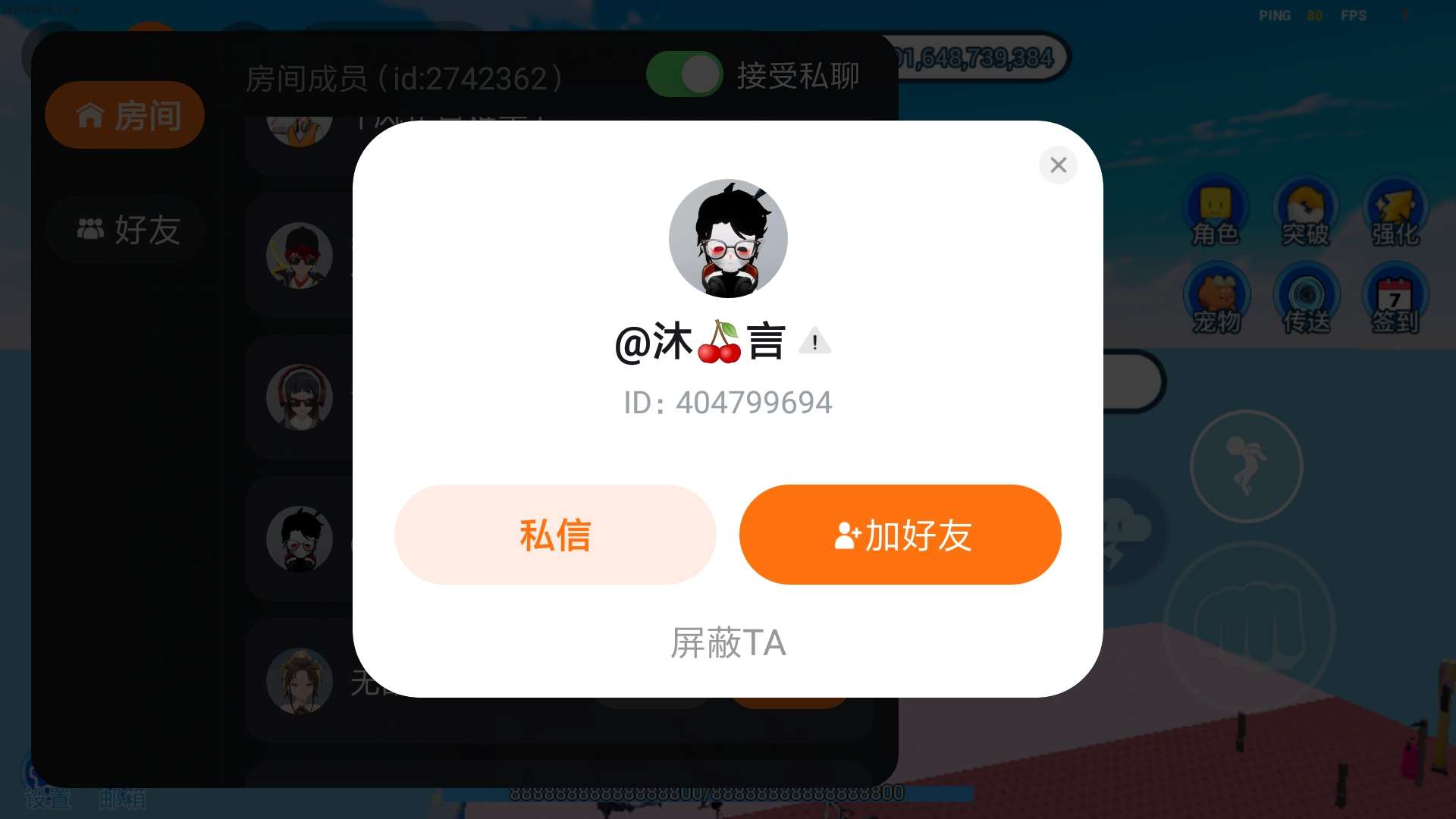Block this user with 屏蔽TA
Screen dimensions: 1456x819
(x=728, y=643)
